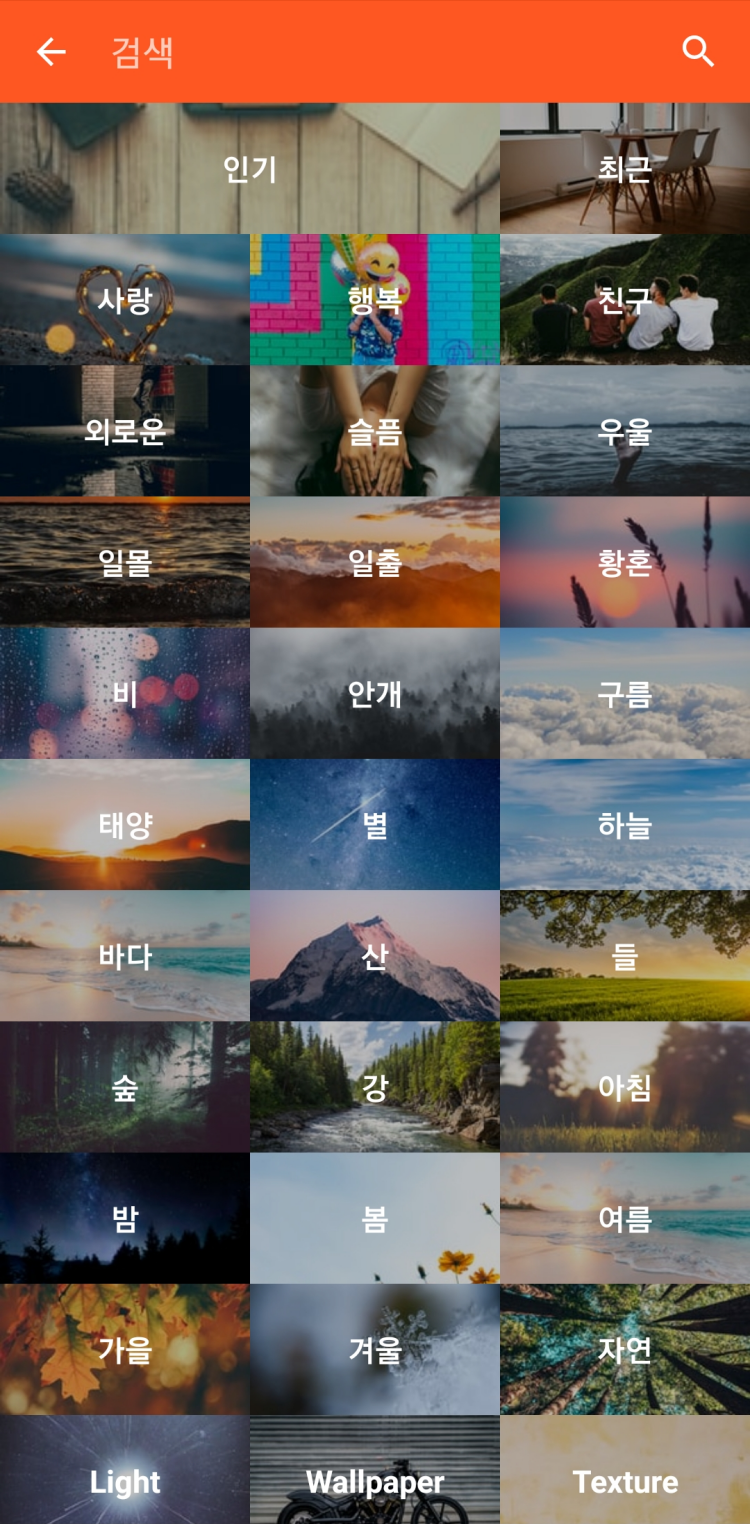Browse 밤 (night) wallpapers
Image resolution: width=750 pixels, height=1524 pixels.
point(124,1219)
